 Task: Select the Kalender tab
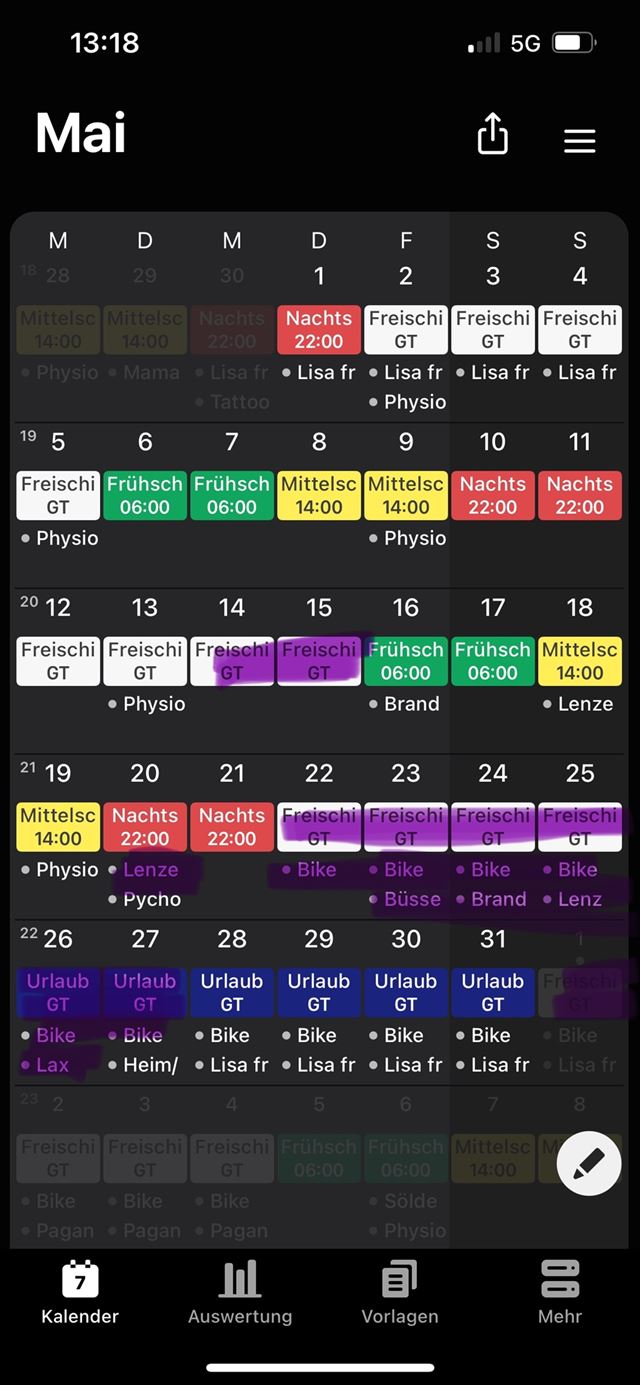tap(80, 1292)
